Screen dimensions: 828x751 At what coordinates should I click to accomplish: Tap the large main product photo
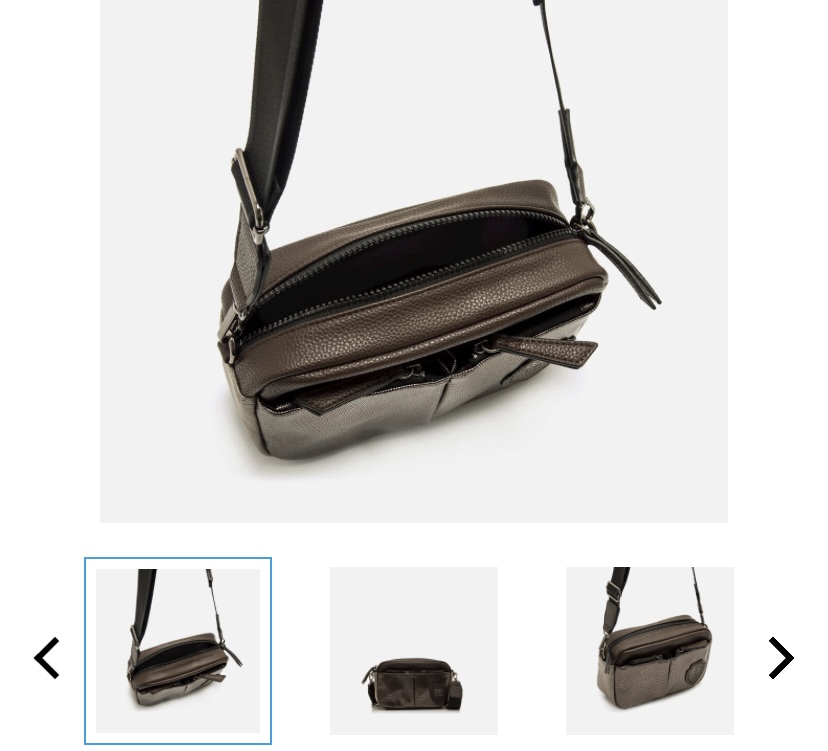coord(414,261)
